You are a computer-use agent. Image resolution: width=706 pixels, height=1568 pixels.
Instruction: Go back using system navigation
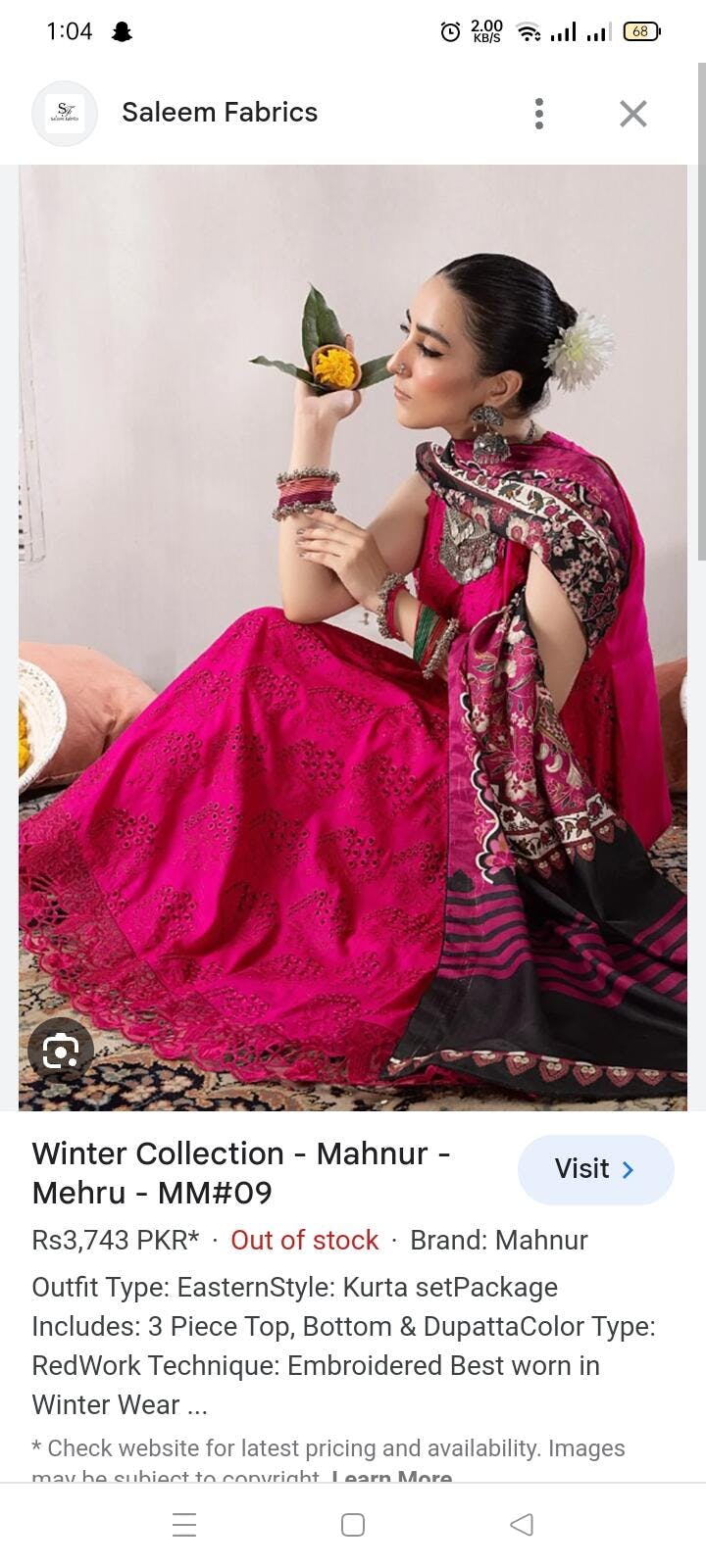click(522, 1524)
